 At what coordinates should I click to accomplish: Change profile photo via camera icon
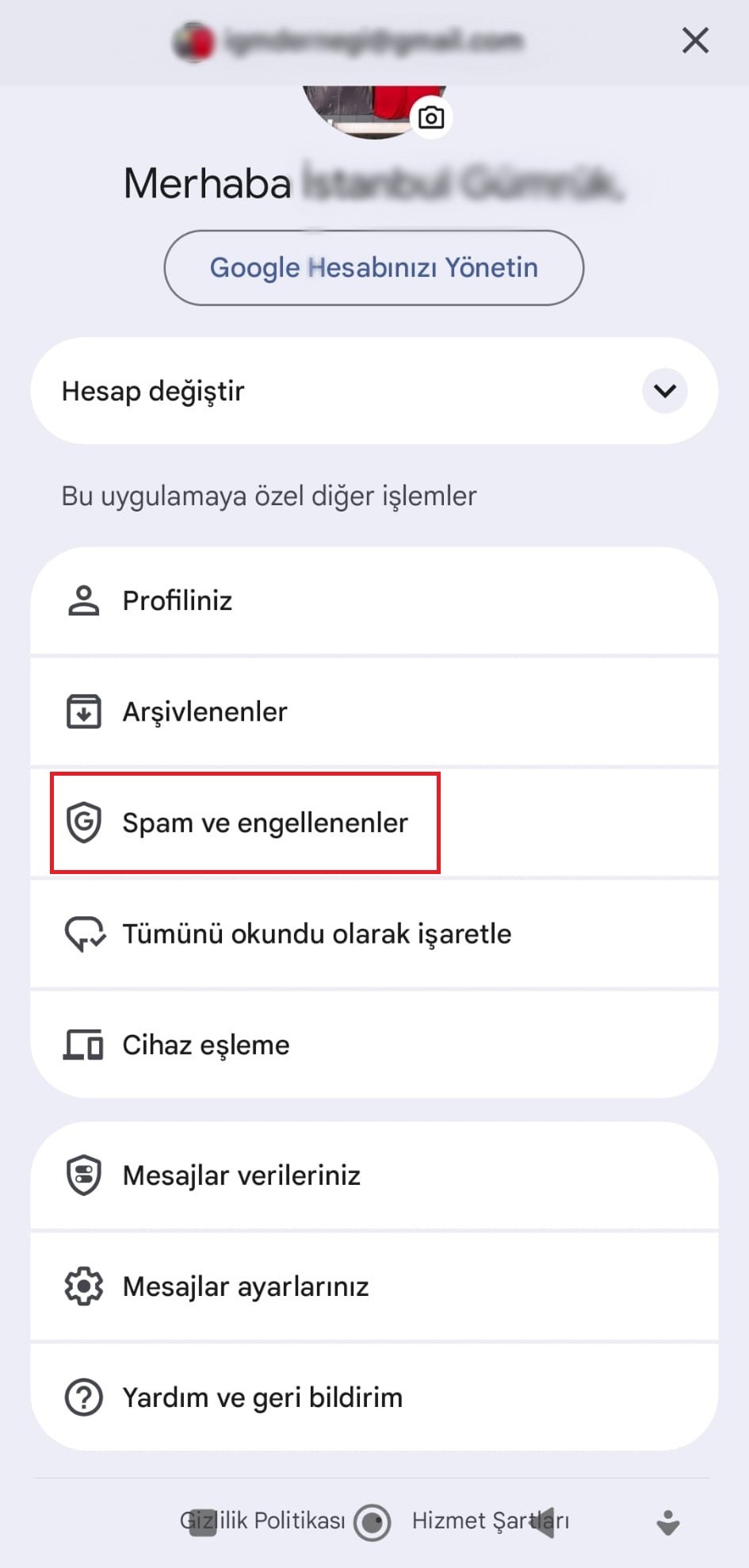[x=430, y=118]
